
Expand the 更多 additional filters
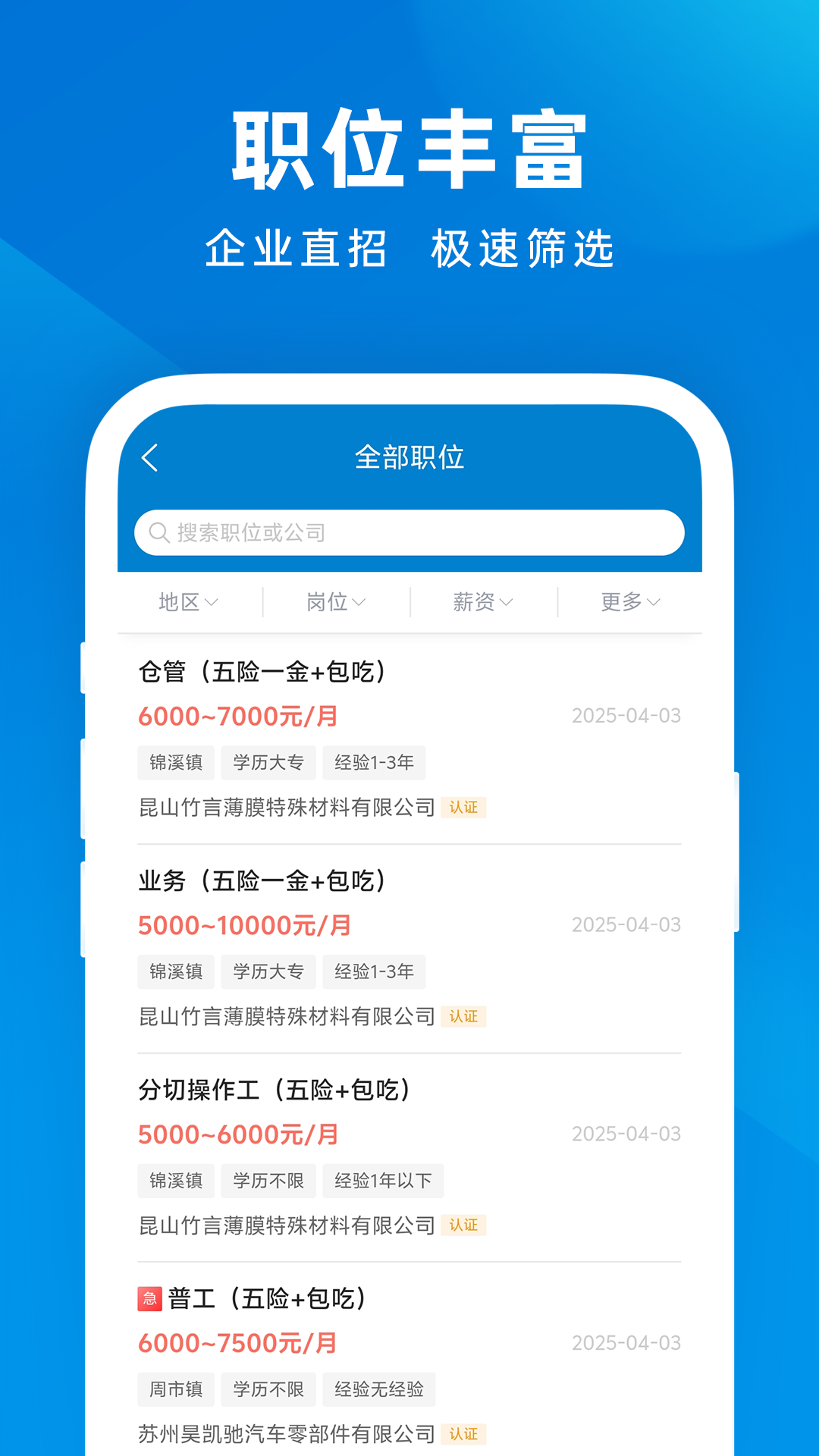coord(630,602)
